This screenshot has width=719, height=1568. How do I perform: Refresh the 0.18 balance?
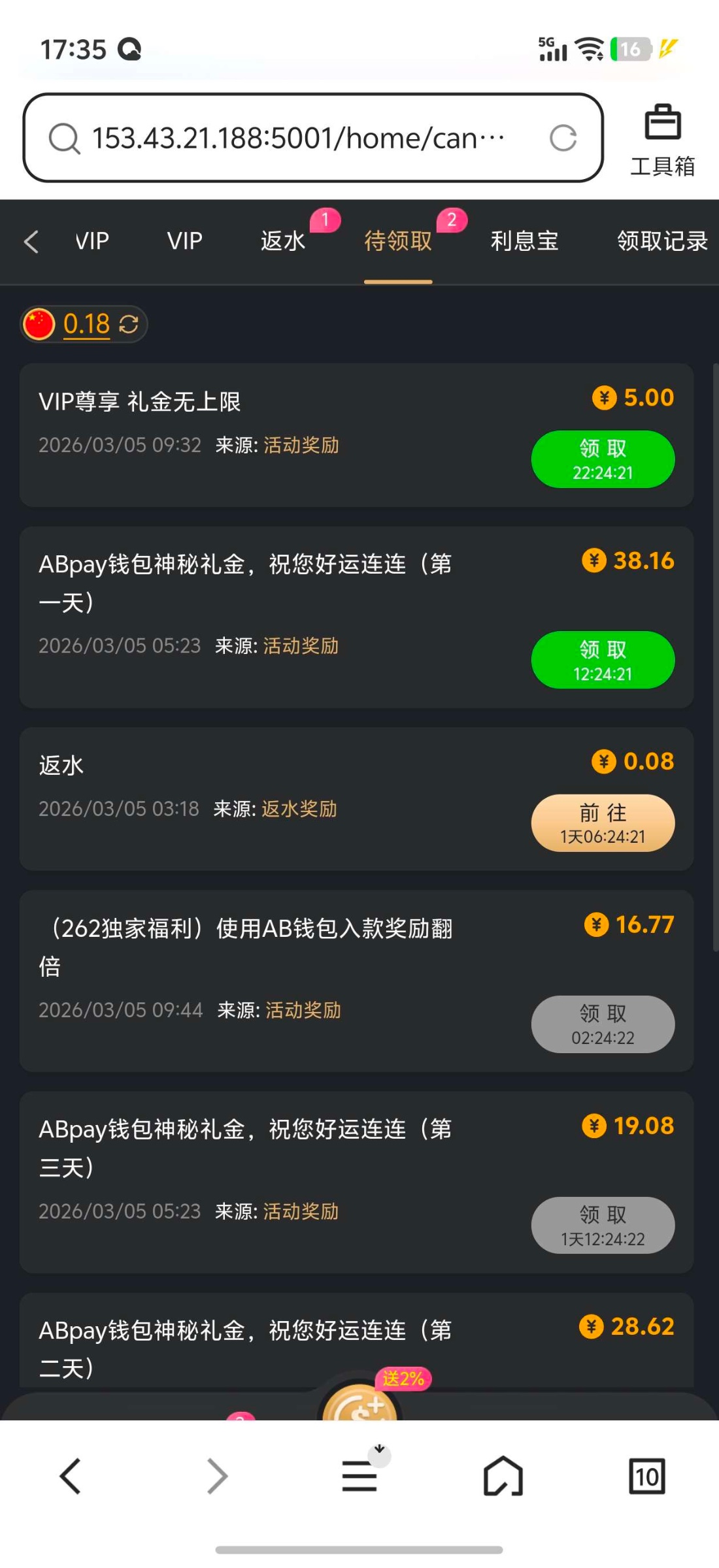point(129,324)
